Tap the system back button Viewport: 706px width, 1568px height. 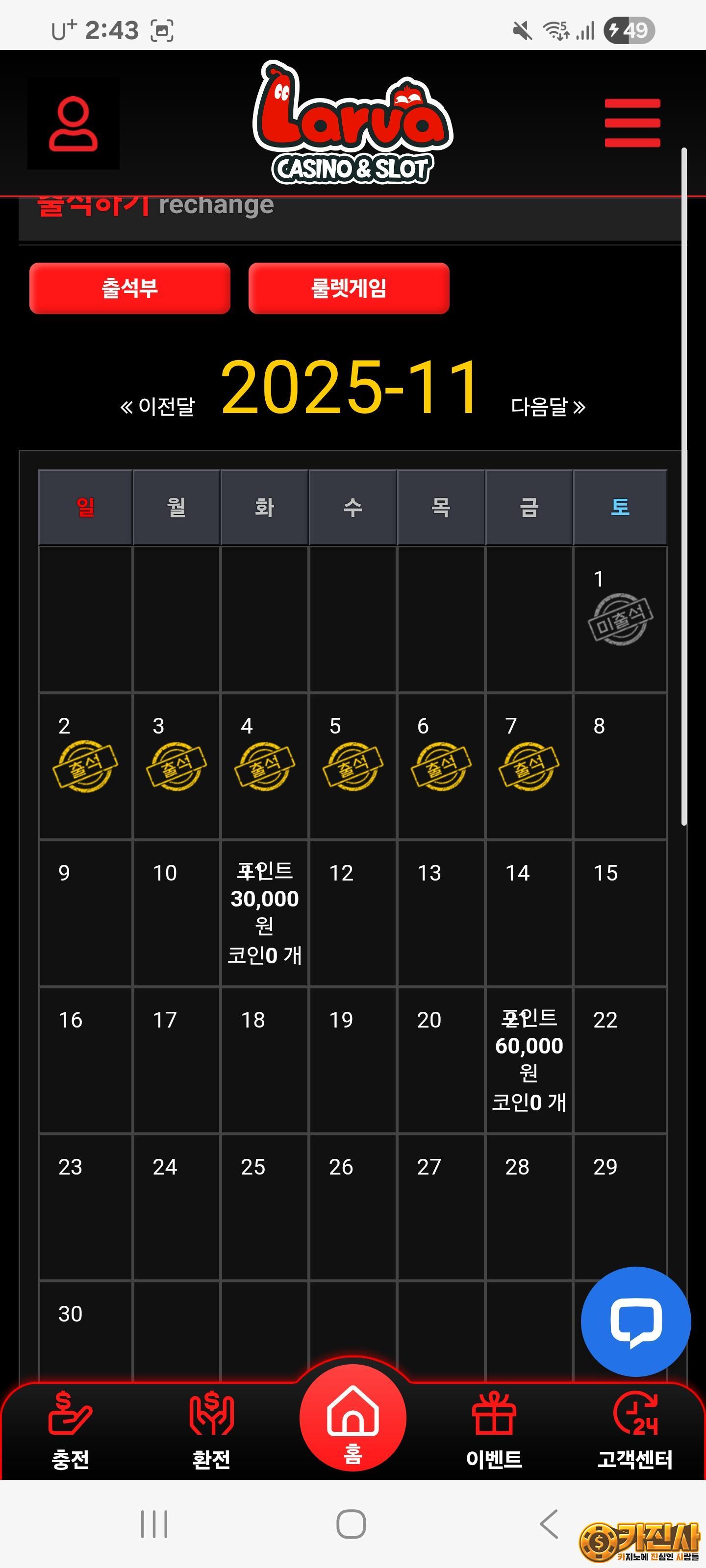tap(548, 1523)
